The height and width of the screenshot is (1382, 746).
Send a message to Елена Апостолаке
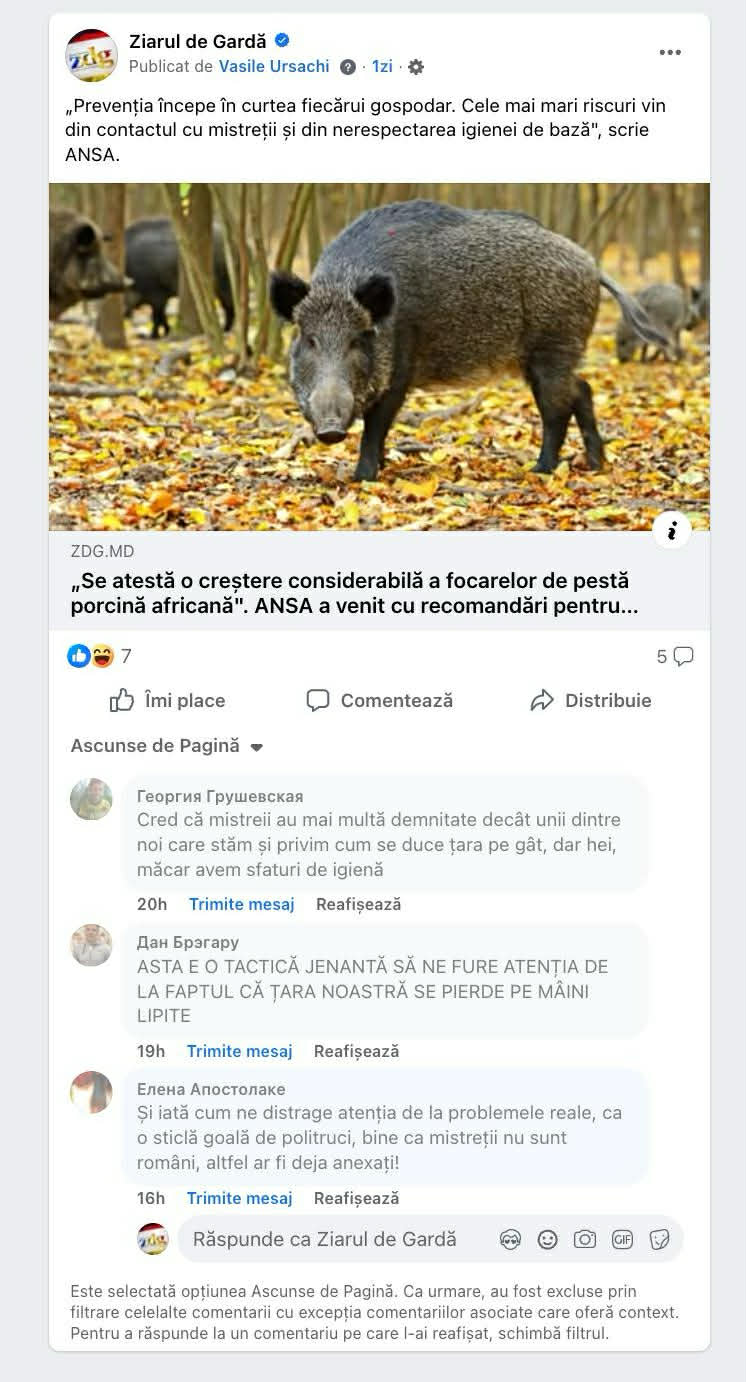tap(239, 1198)
